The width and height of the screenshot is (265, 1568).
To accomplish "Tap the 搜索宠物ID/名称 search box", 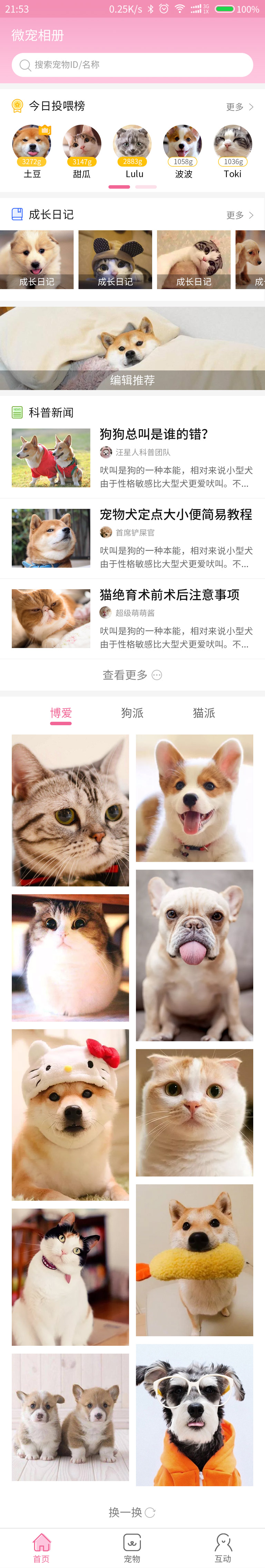I will click(132, 64).
